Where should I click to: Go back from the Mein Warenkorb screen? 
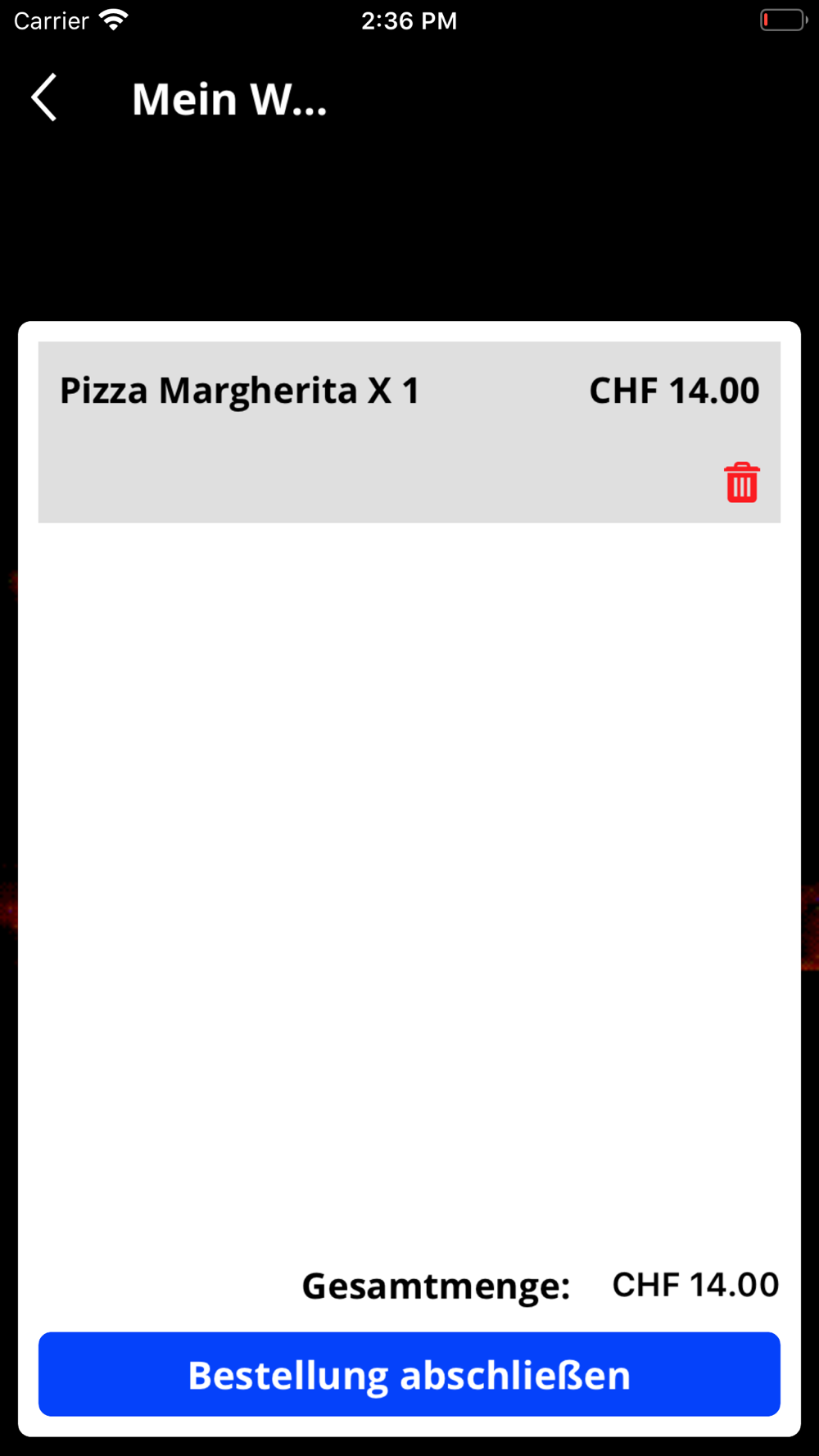tap(44, 97)
